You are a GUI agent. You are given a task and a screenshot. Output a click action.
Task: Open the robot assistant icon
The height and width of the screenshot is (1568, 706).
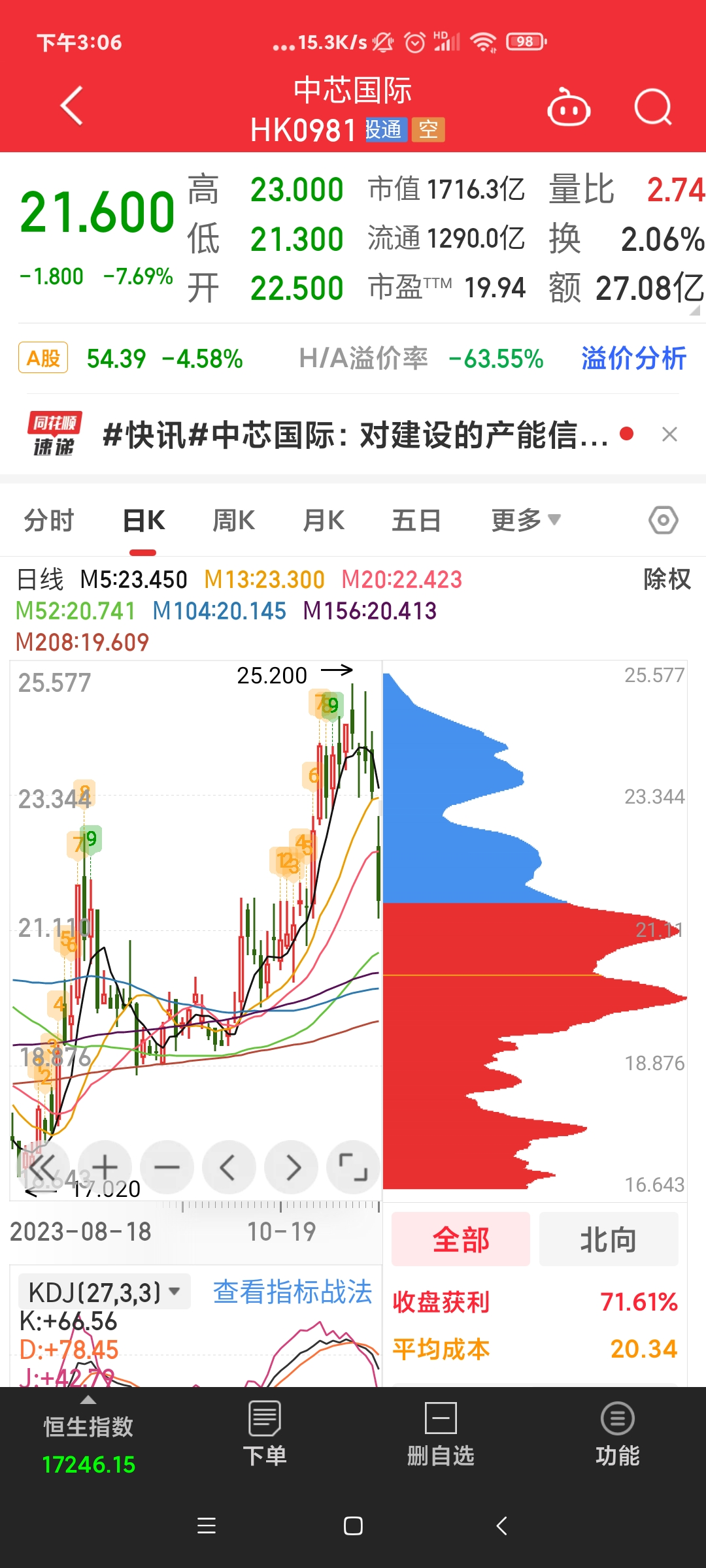point(569,108)
